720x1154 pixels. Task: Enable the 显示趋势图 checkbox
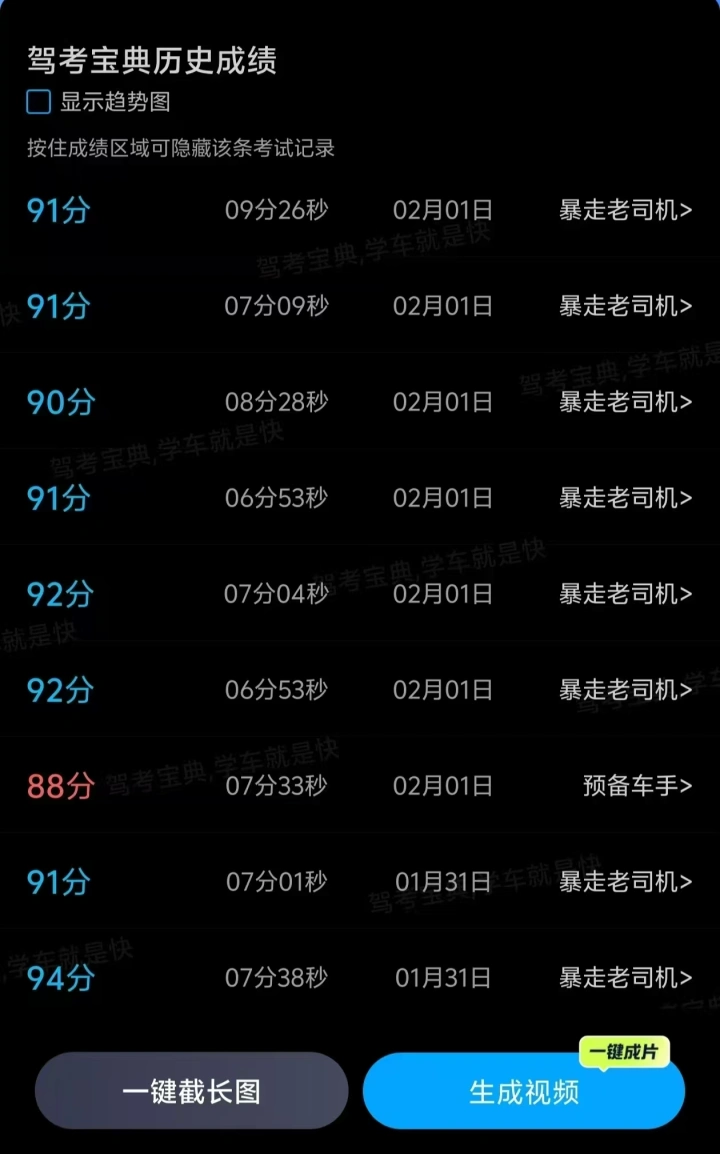39,102
